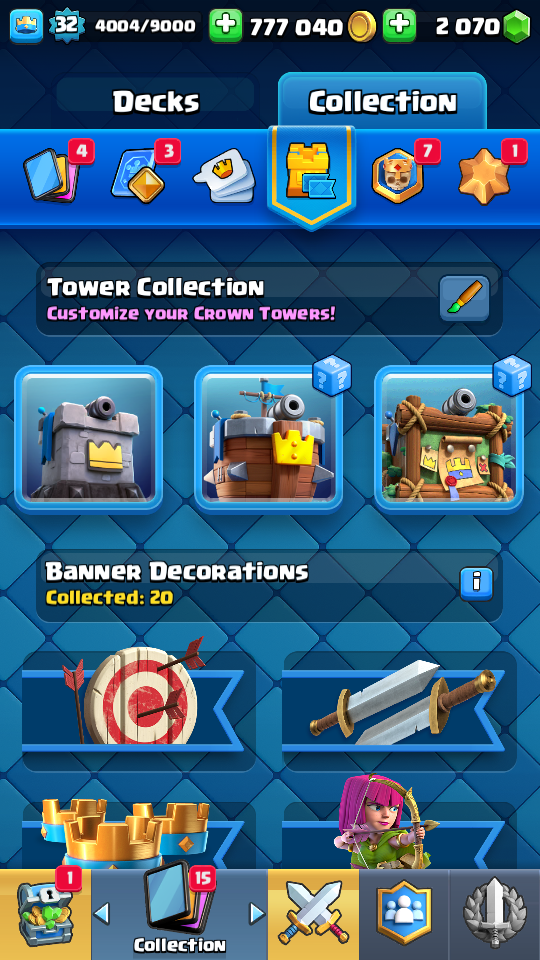Select the default stone crown tower skin

pos(89,438)
